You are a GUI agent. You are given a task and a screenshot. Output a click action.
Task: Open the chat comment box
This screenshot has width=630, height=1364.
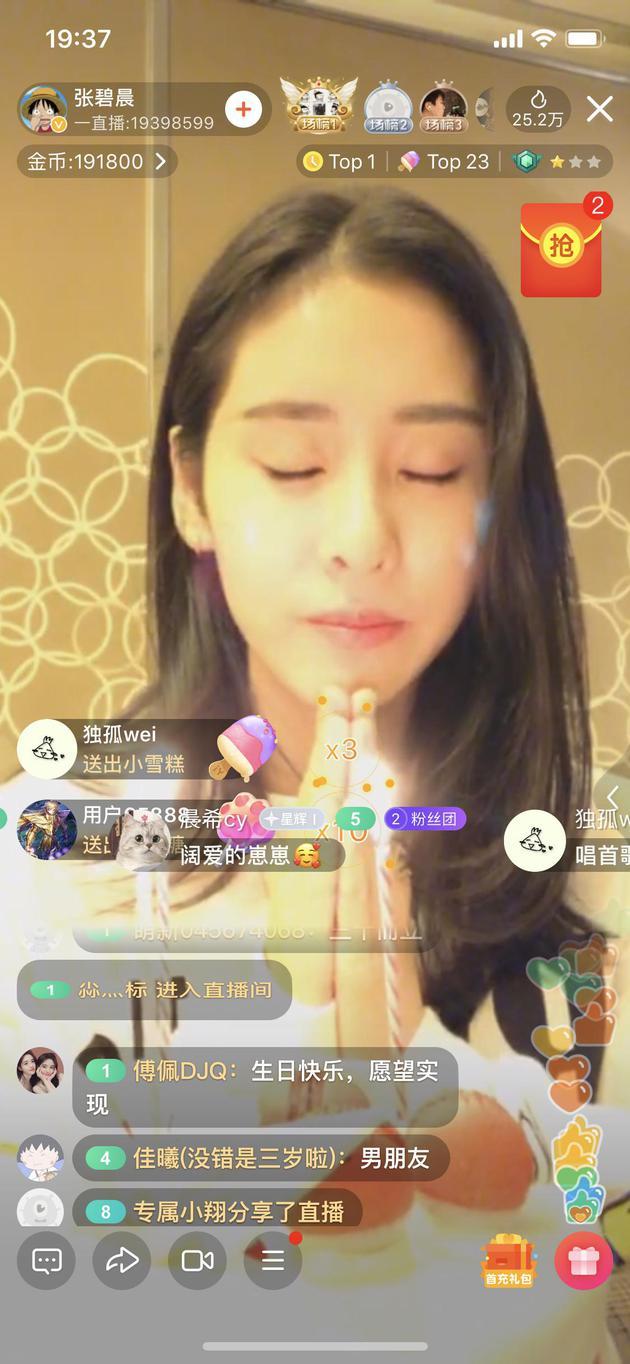46,1259
